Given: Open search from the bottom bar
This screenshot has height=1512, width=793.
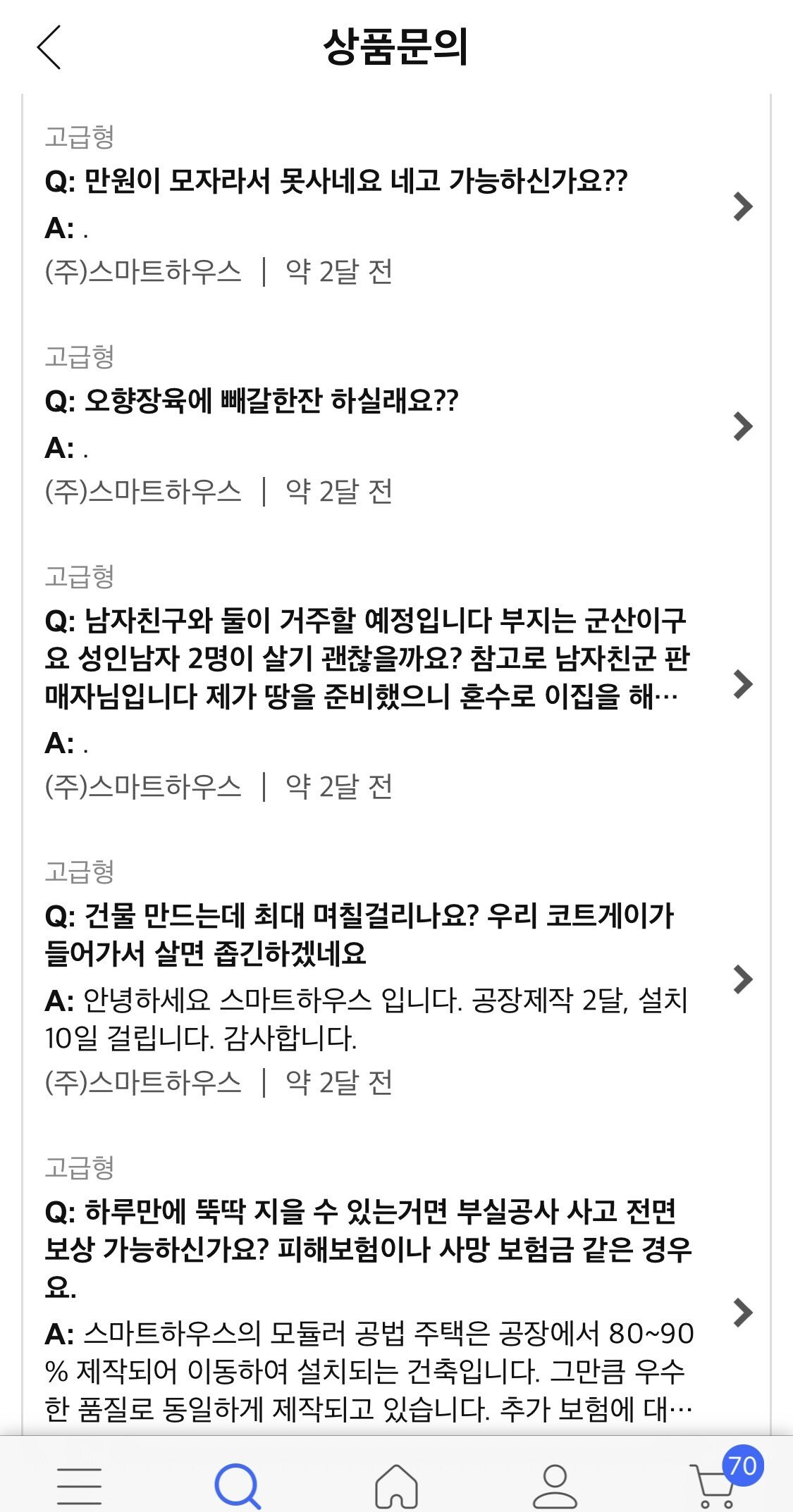Looking at the screenshot, I should point(238,1486).
